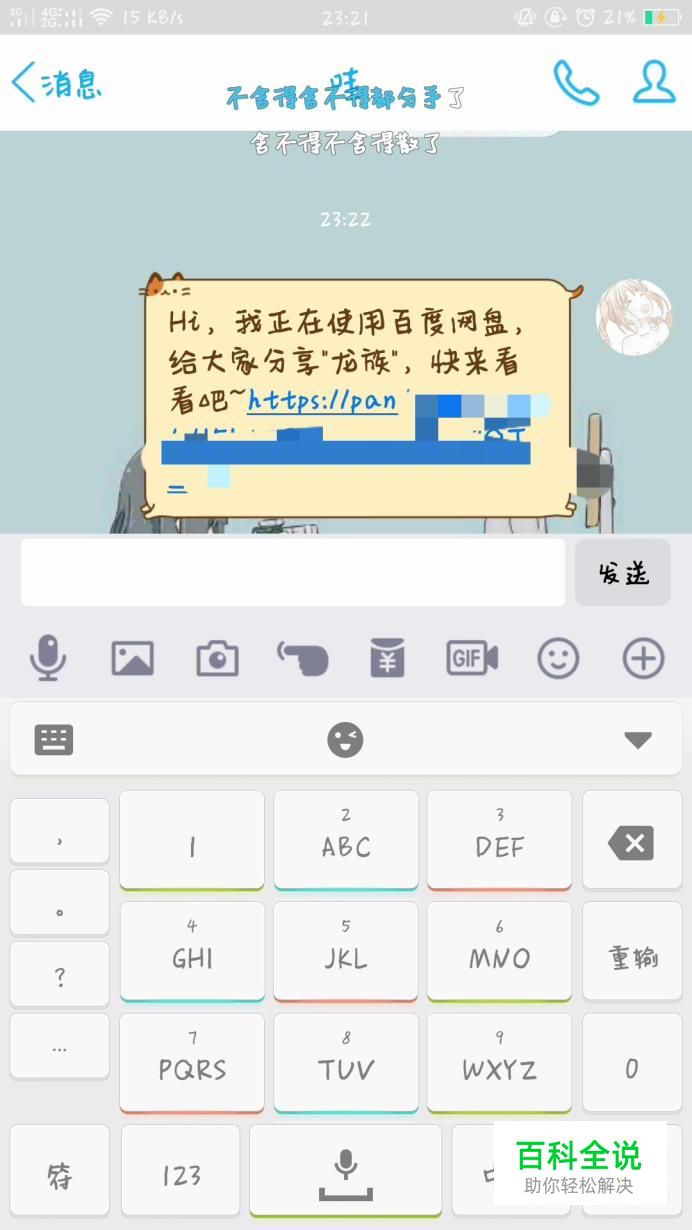Expand more options with the plus icon
692x1230 pixels.
pyautogui.click(x=643, y=658)
